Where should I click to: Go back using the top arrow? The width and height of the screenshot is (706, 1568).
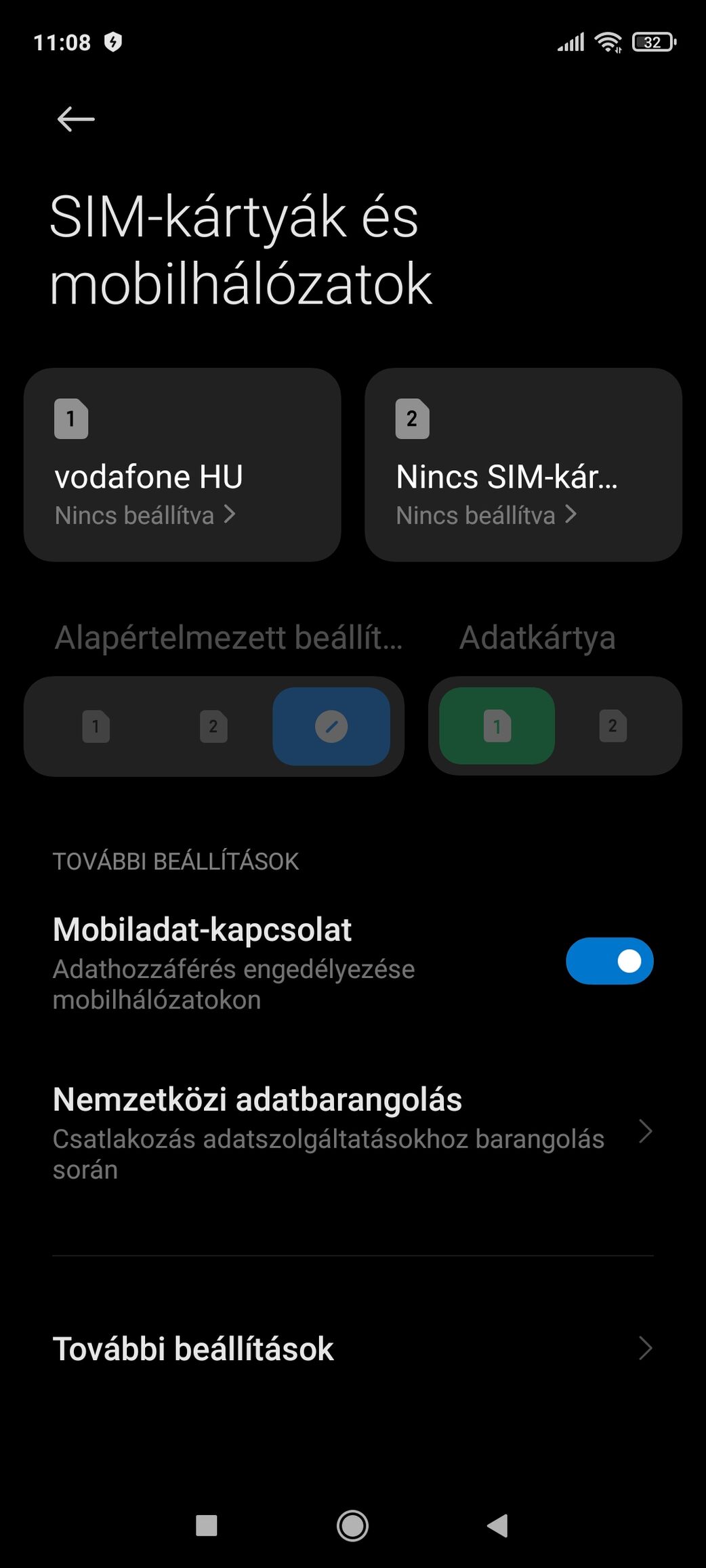pos(76,119)
